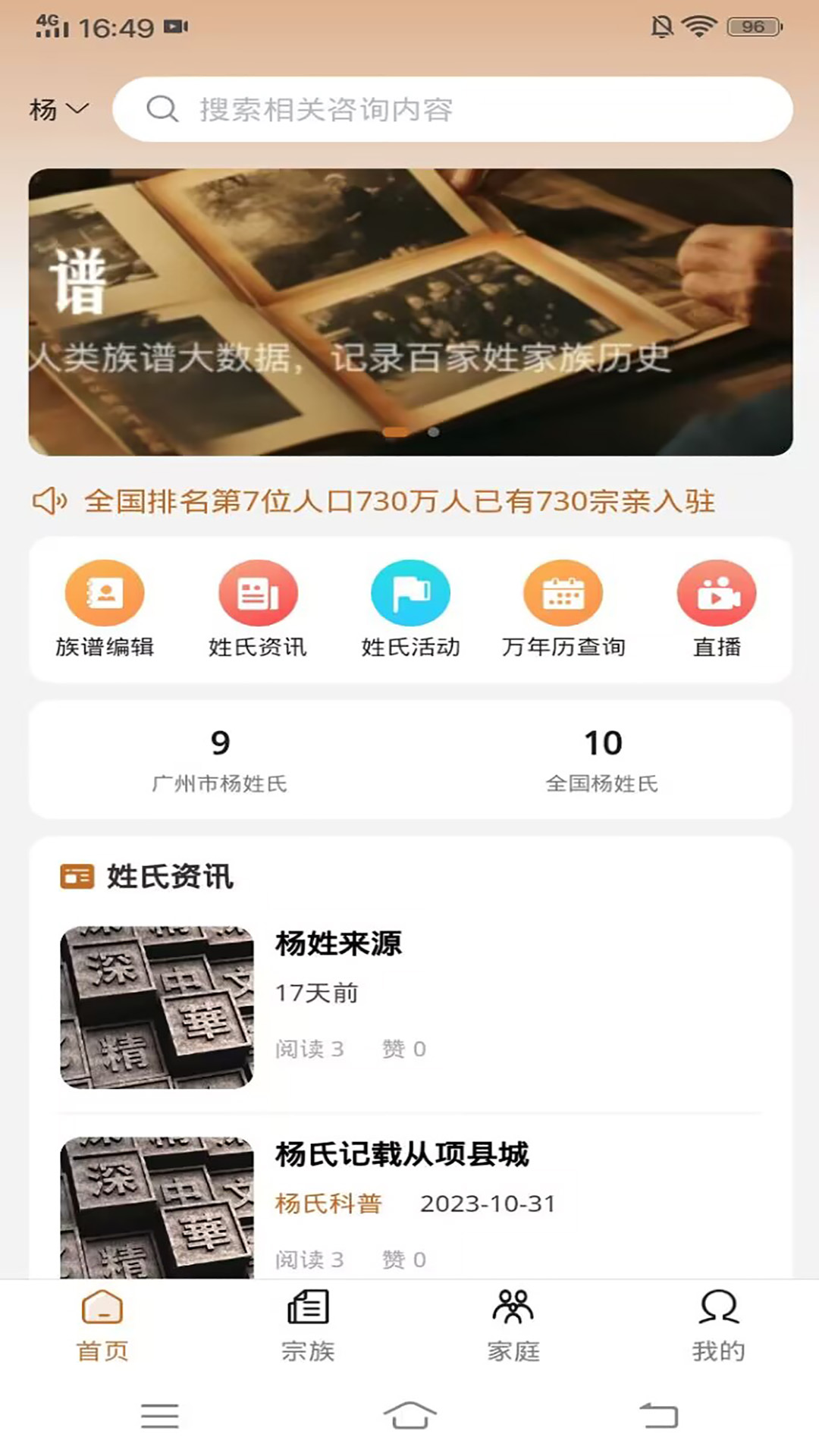Tap the speaker icon beside the announcement

click(49, 500)
